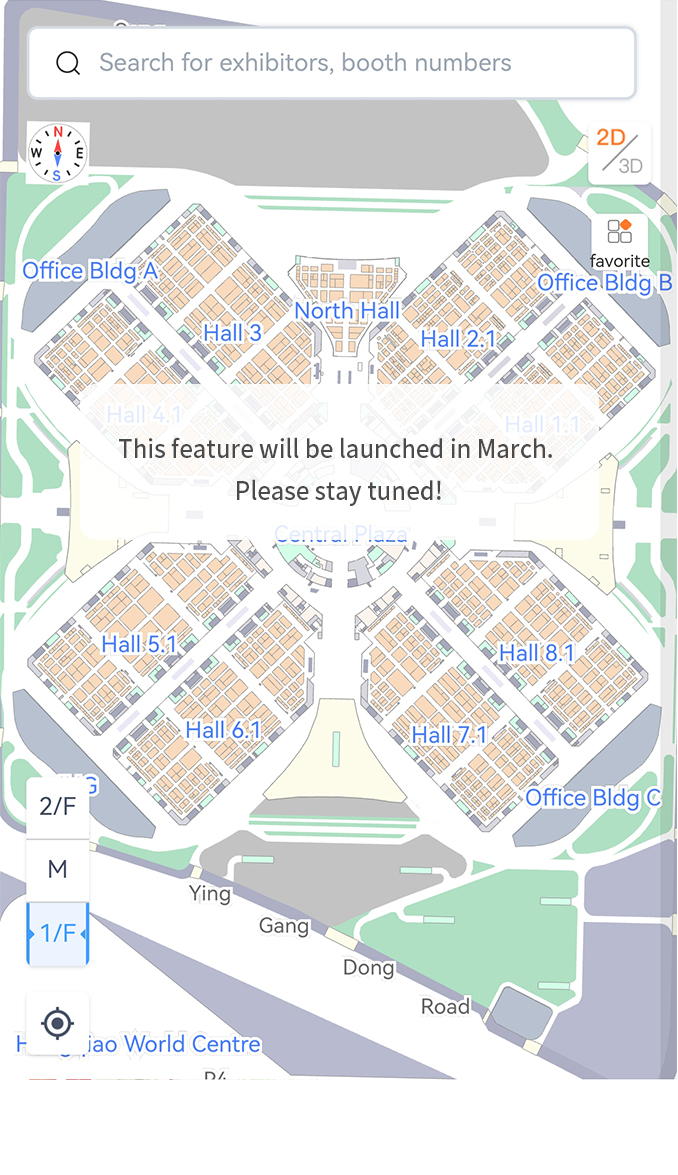Select Hall 2.1 on the map
The image size is (678, 1175).
(458, 339)
